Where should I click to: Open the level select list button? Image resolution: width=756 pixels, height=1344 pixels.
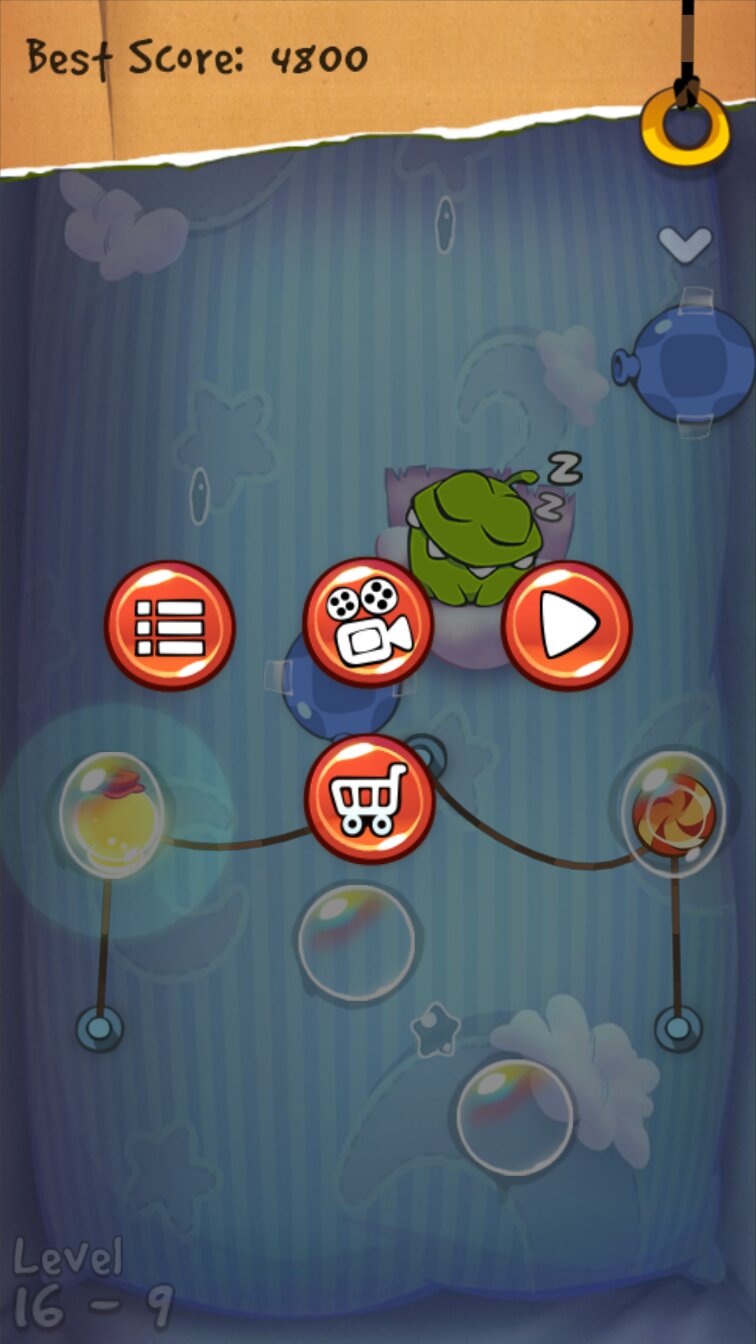pos(170,626)
